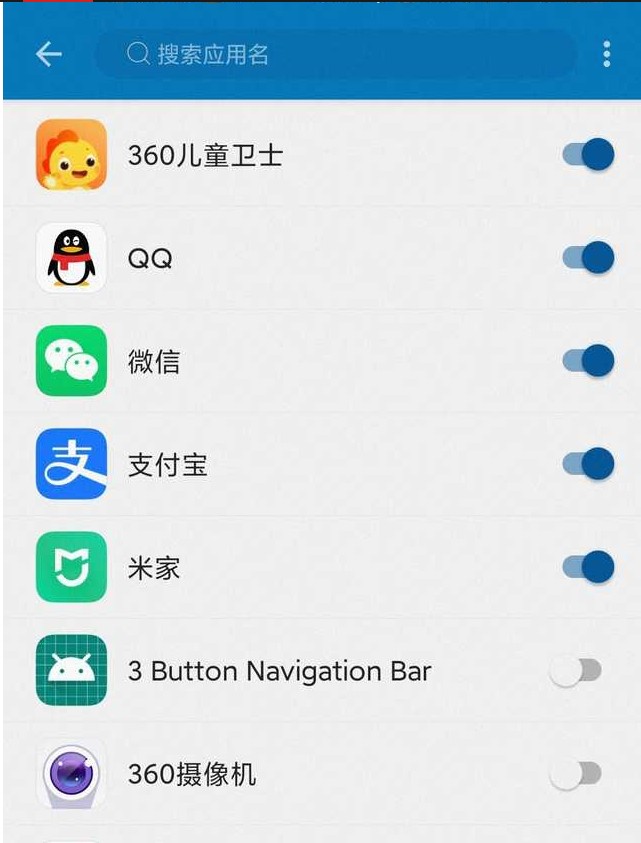
Task: Disable the 米家 toggle
Action: (588, 567)
